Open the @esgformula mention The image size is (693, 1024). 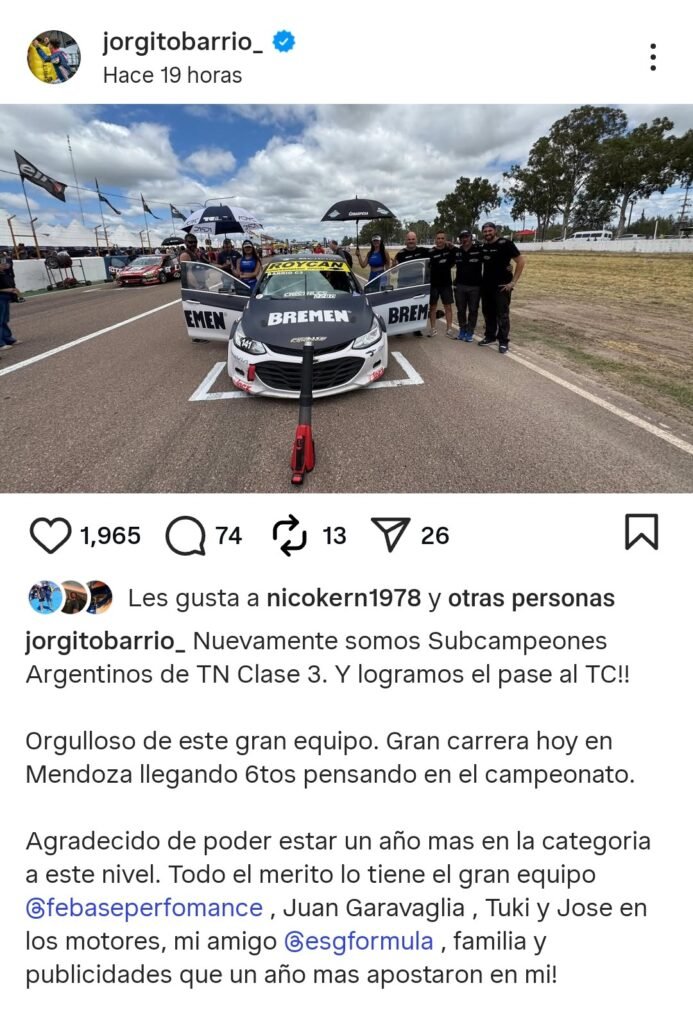point(359,941)
